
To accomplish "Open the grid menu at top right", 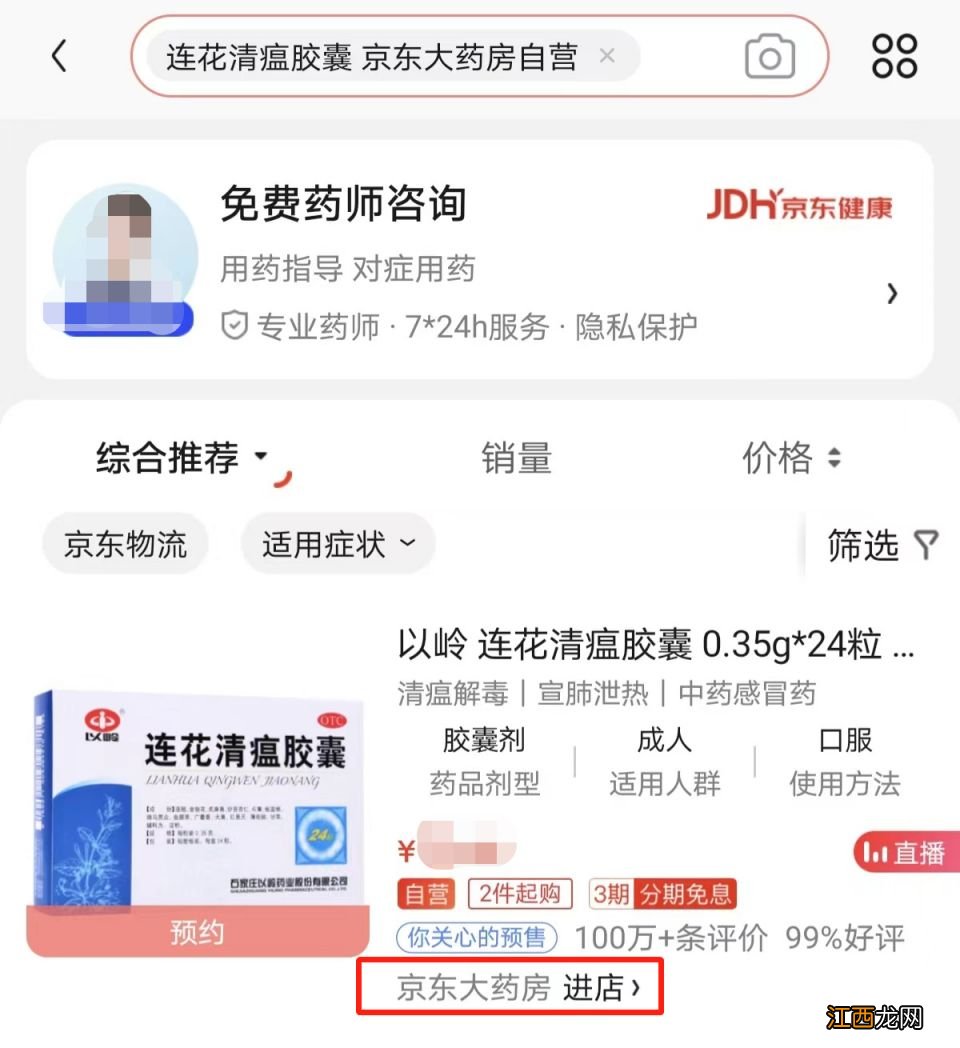I will point(893,57).
